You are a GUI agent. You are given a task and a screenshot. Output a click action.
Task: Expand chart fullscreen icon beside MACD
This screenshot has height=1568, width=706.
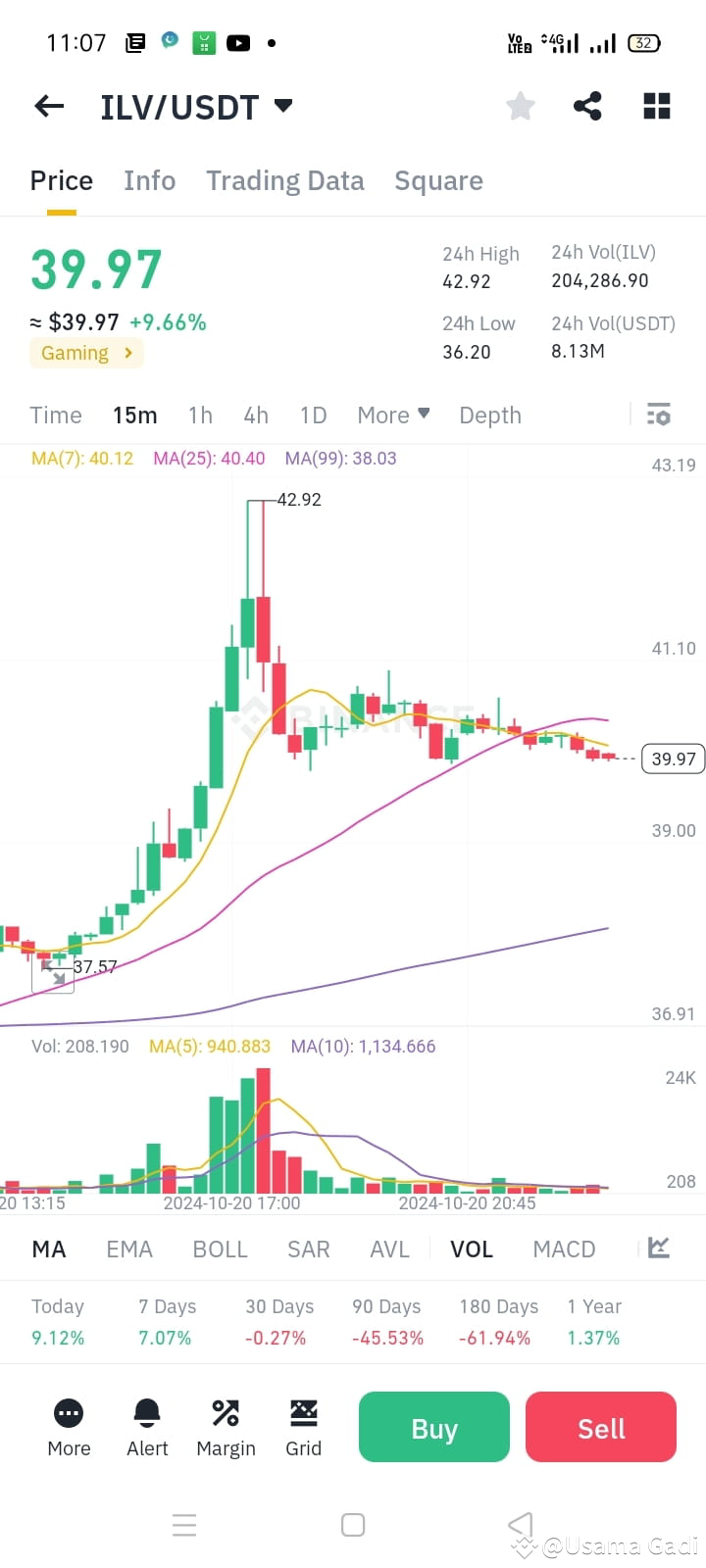pyautogui.click(x=657, y=1249)
